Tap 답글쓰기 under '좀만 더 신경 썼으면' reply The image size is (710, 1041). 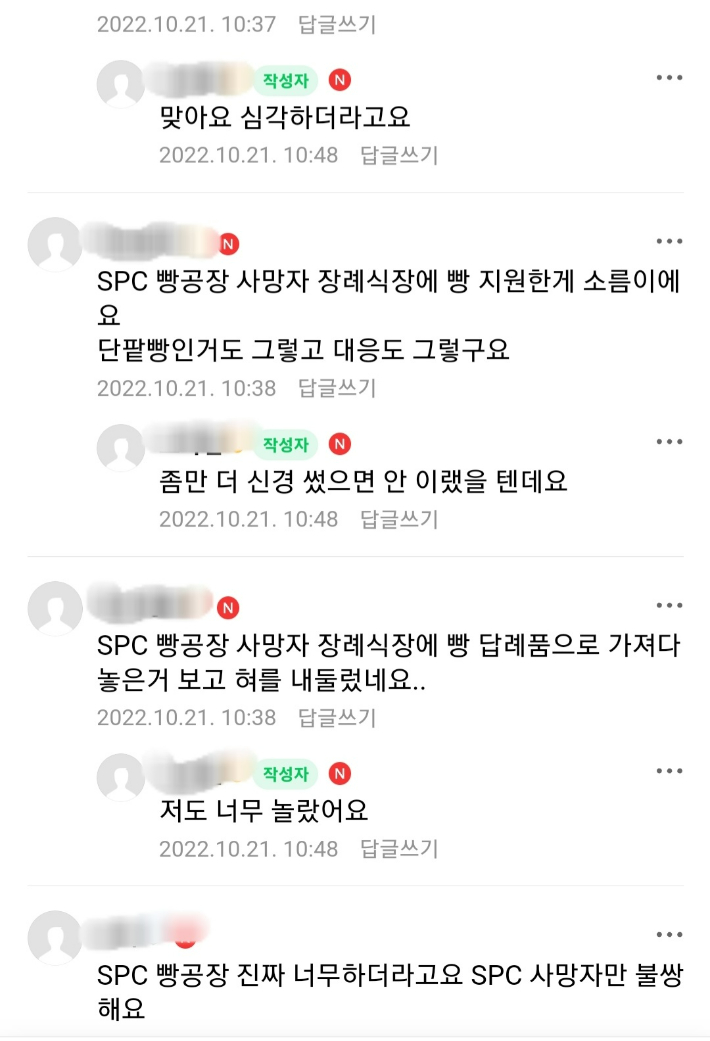[399, 519]
